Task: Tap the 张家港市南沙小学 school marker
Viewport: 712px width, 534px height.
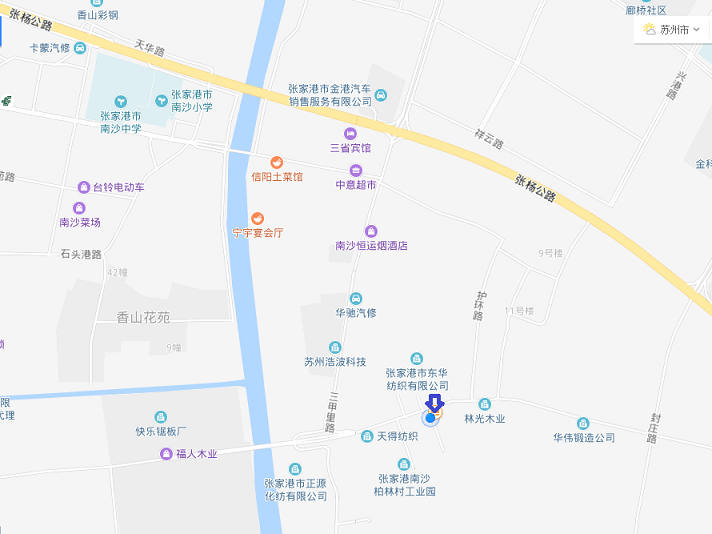Action: (x=162, y=100)
